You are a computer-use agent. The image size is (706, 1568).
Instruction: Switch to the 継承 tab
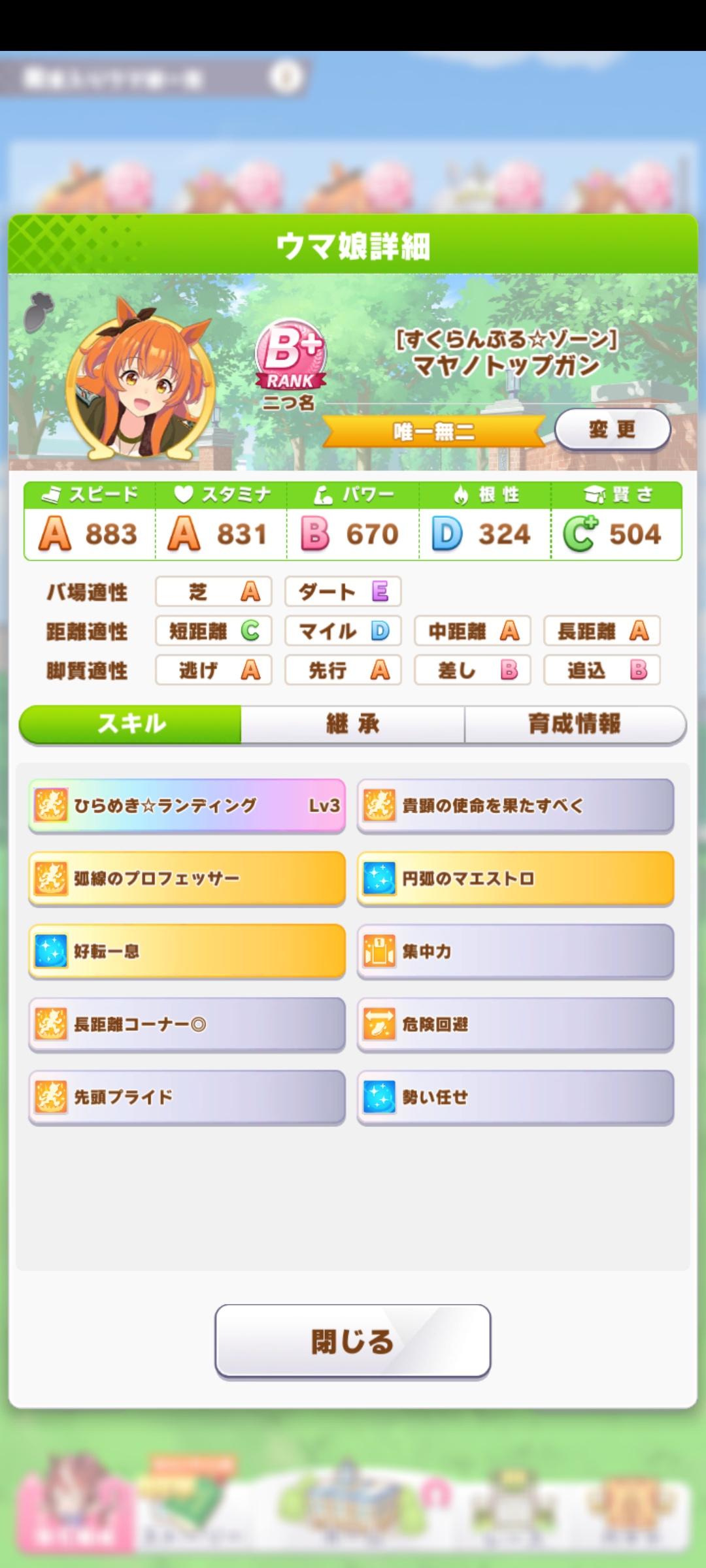pos(353,724)
